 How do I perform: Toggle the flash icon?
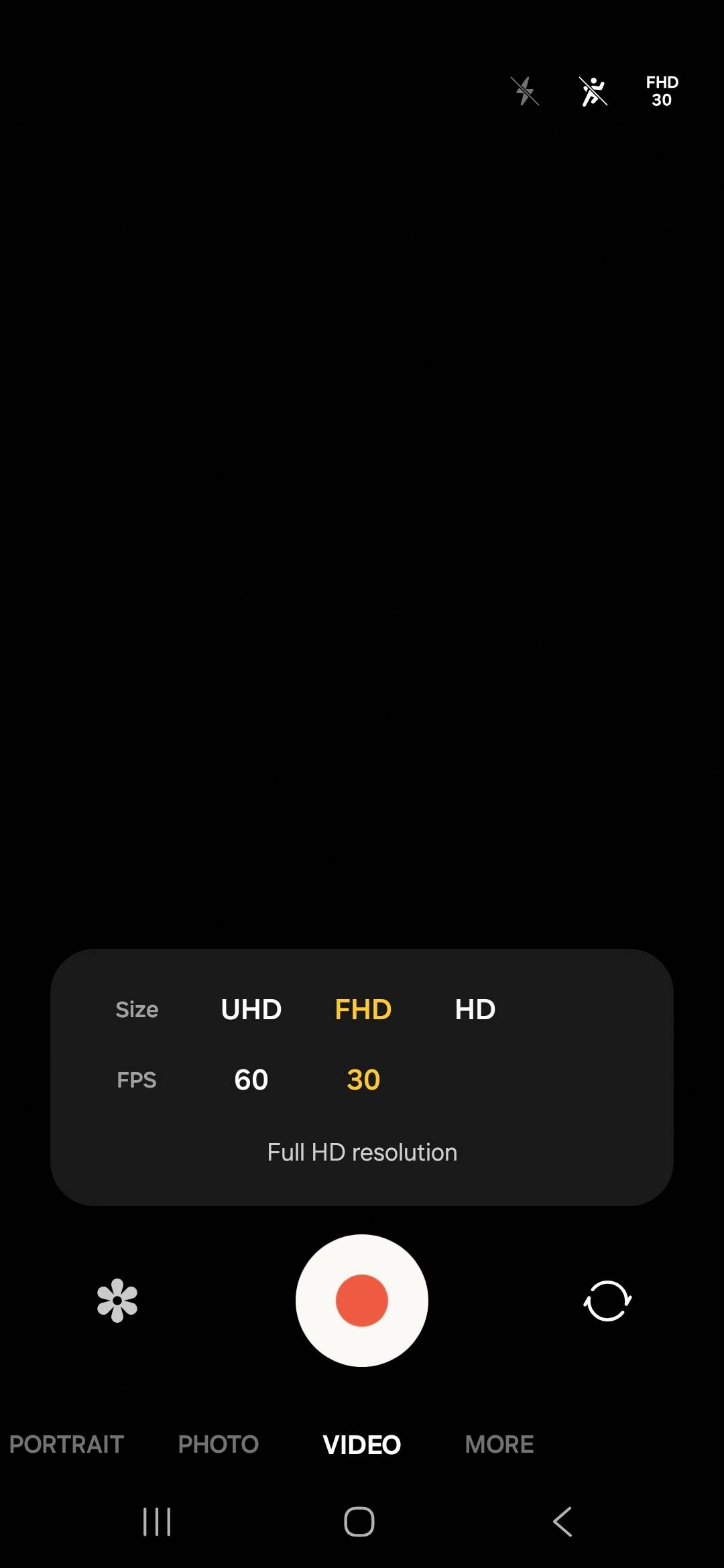(x=525, y=91)
